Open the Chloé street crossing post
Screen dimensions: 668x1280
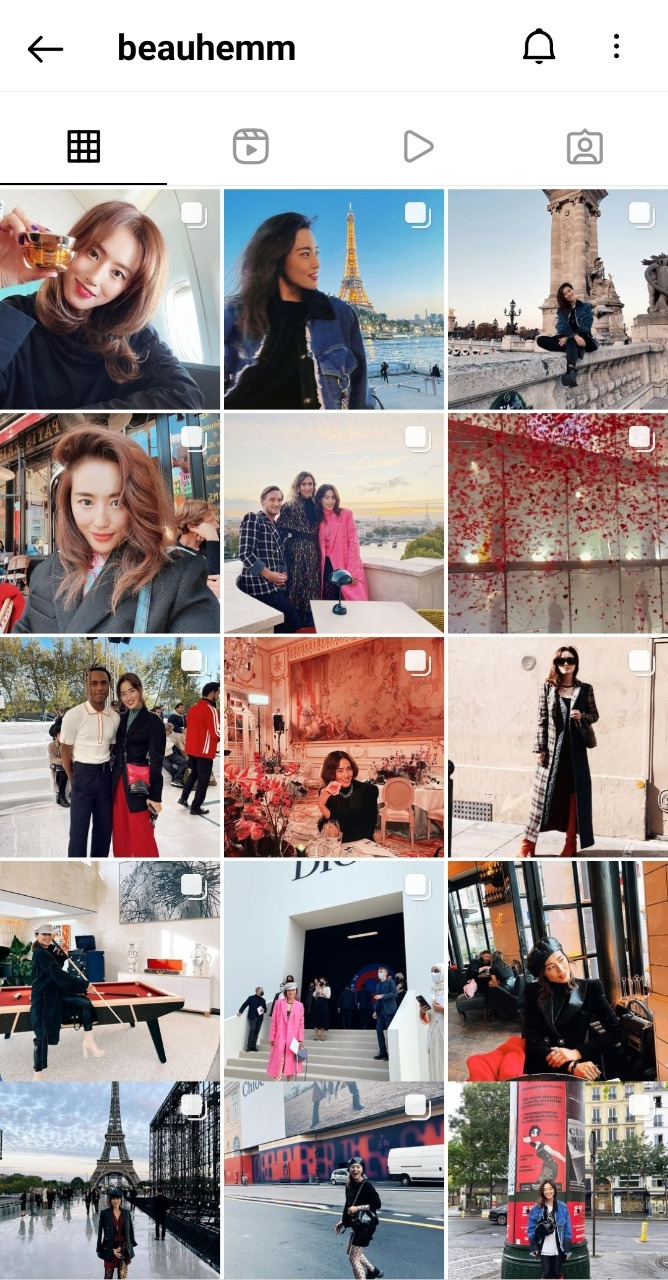(x=334, y=1182)
